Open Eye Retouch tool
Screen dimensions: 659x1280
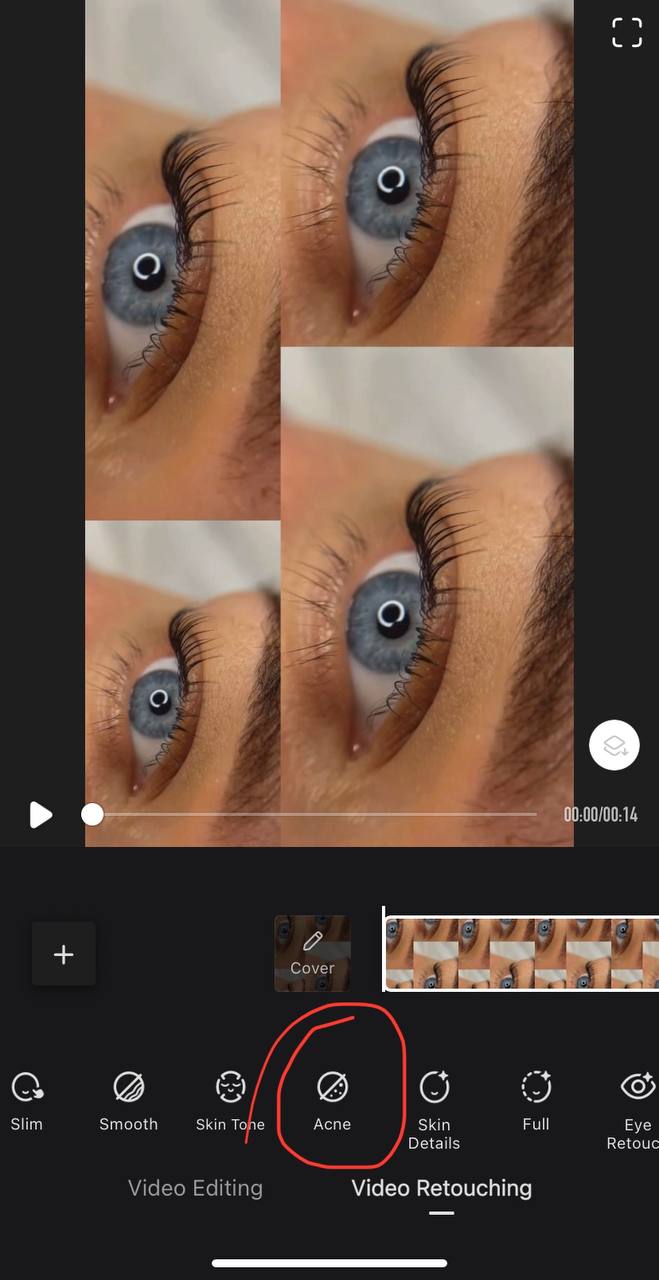pyautogui.click(x=636, y=1110)
